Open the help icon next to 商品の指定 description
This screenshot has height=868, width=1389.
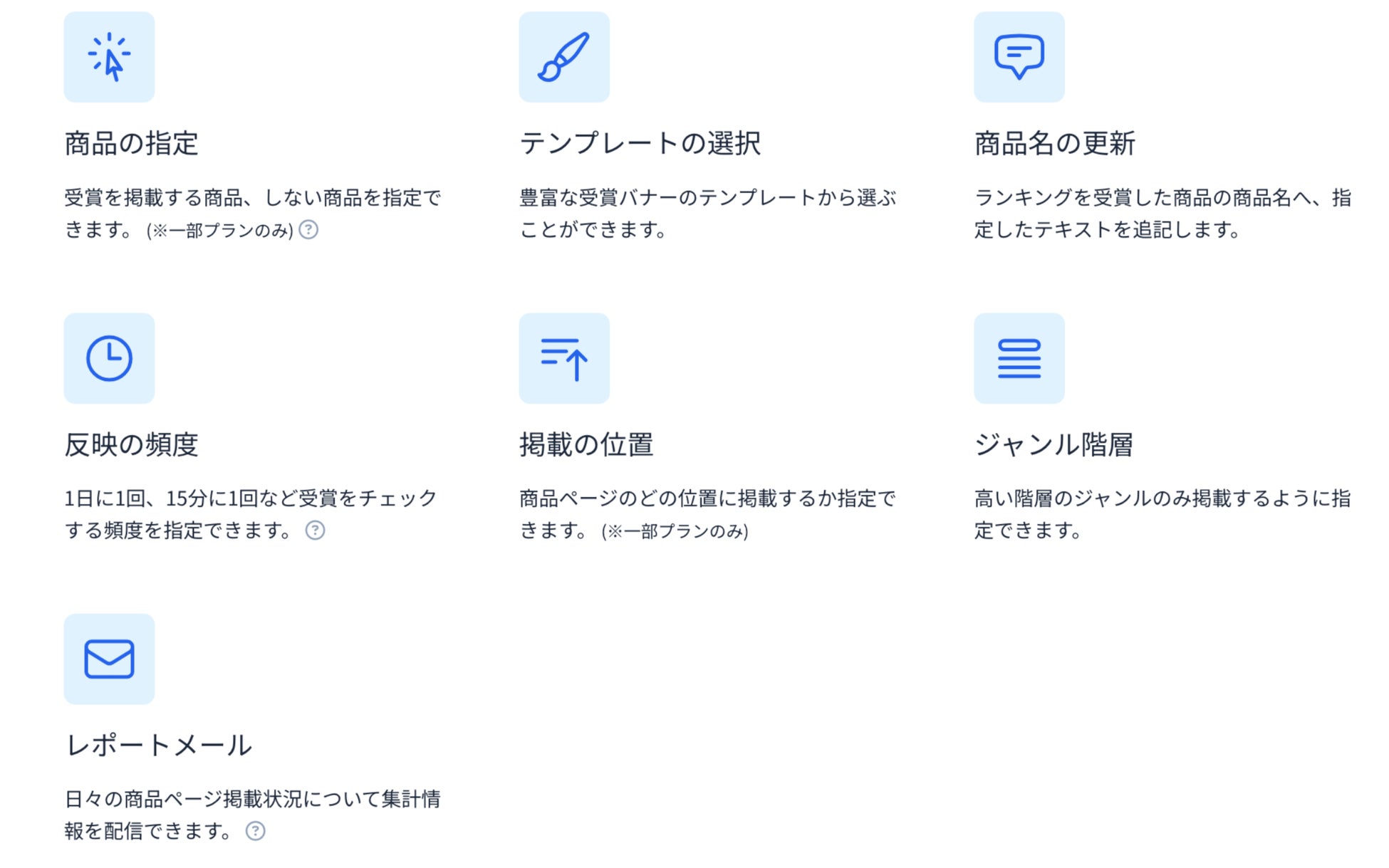(x=308, y=229)
